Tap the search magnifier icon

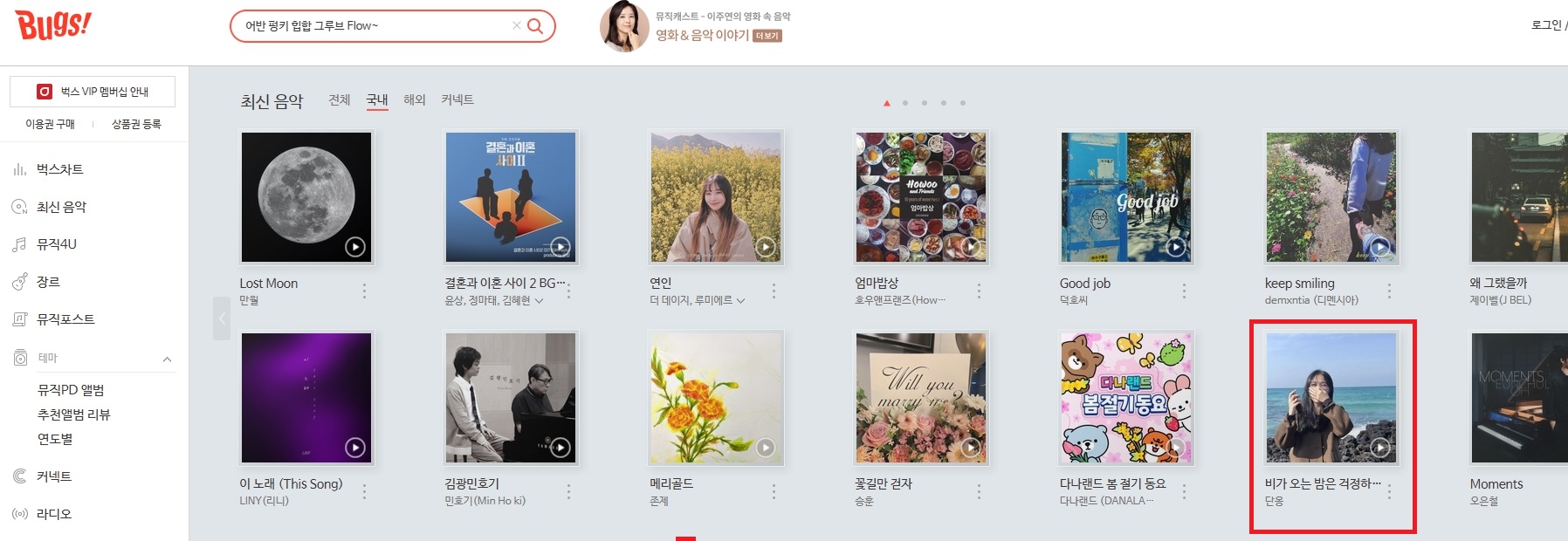535,26
